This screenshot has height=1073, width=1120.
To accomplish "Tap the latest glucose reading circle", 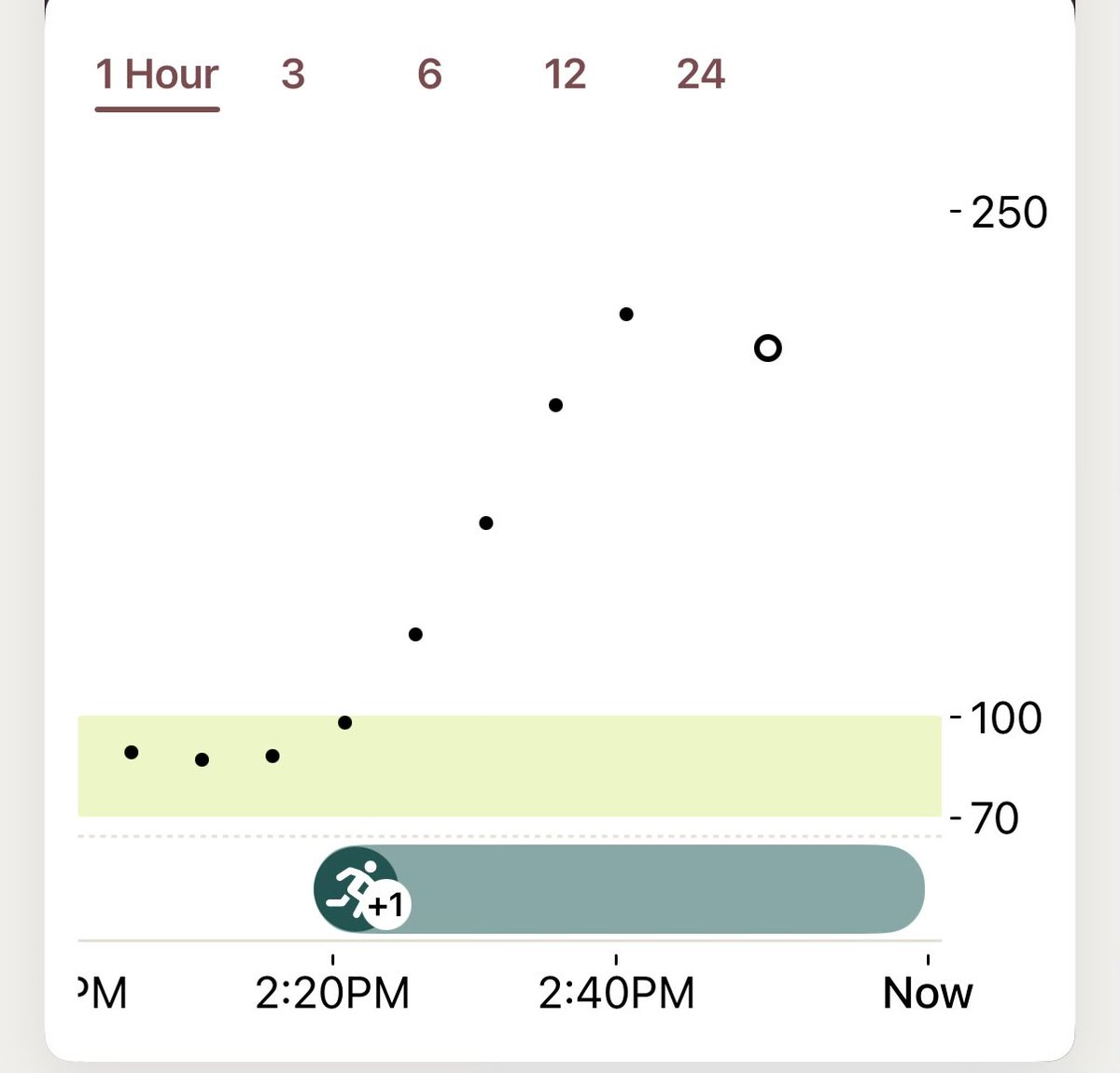I will (767, 348).
